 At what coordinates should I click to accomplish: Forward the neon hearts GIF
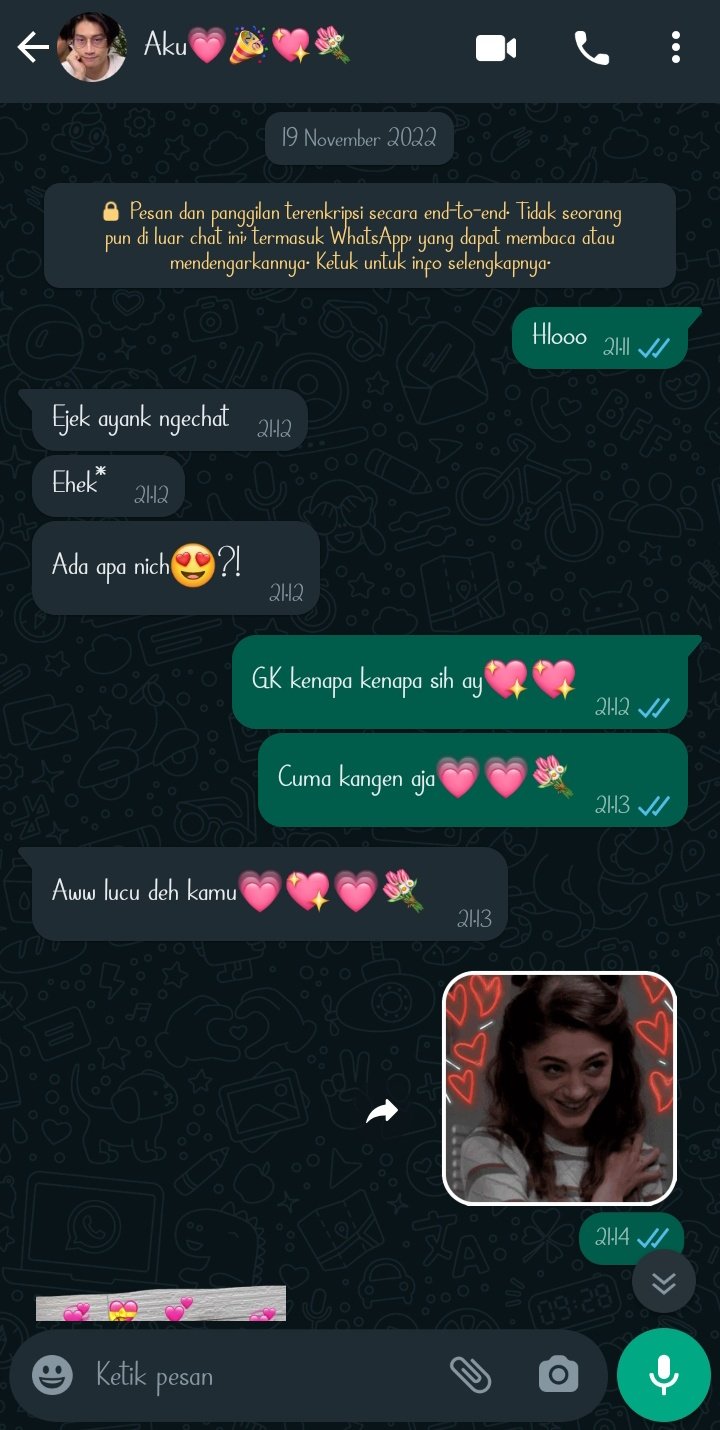[383, 1110]
